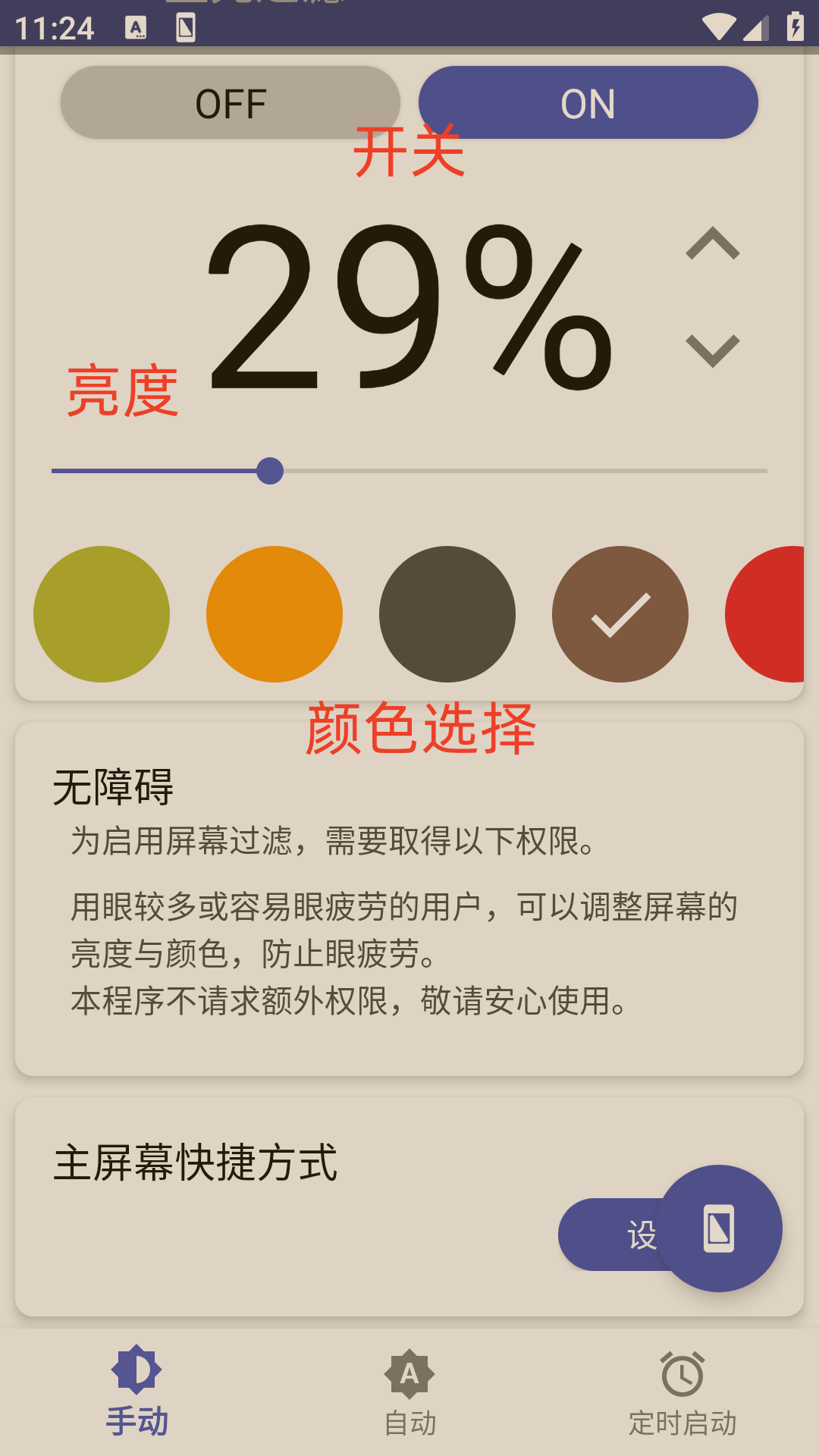Tap the floating screen filter button
The image size is (819, 1456).
tap(719, 1228)
